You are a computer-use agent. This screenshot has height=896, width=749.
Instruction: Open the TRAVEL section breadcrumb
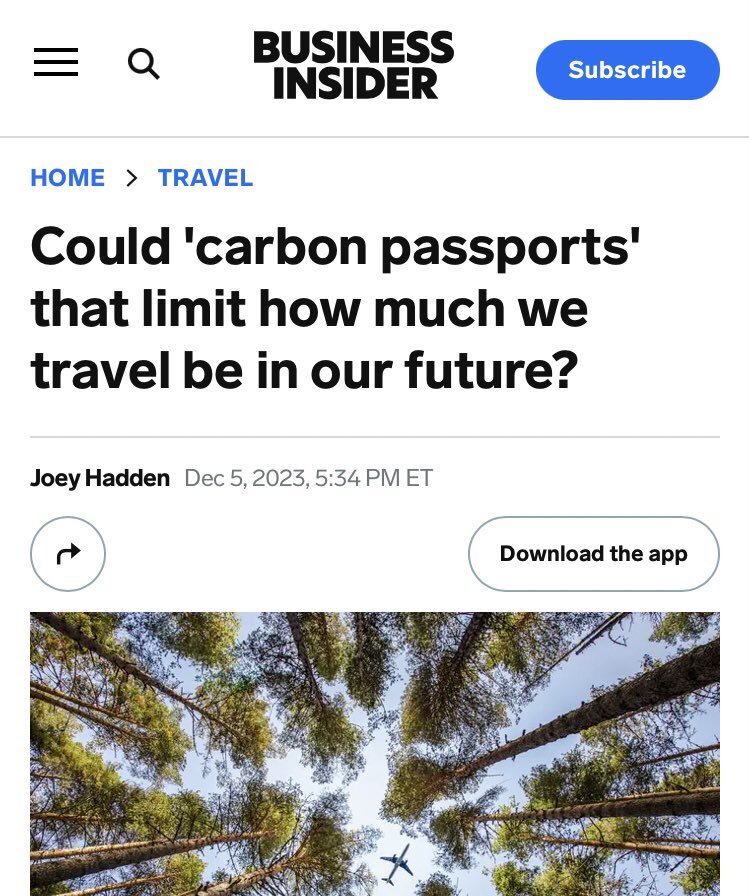pos(205,178)
